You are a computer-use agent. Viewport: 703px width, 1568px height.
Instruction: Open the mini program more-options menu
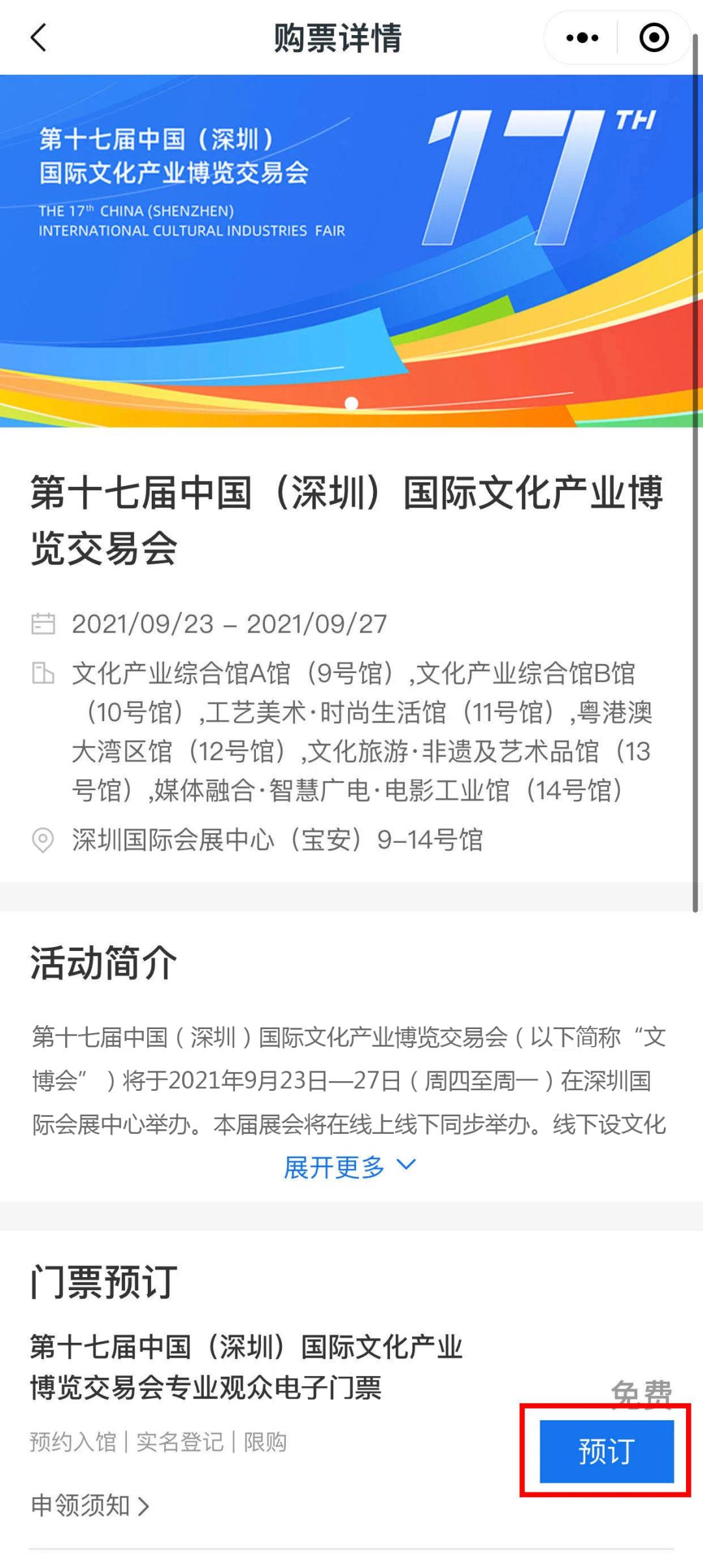[x=582, y=38]
